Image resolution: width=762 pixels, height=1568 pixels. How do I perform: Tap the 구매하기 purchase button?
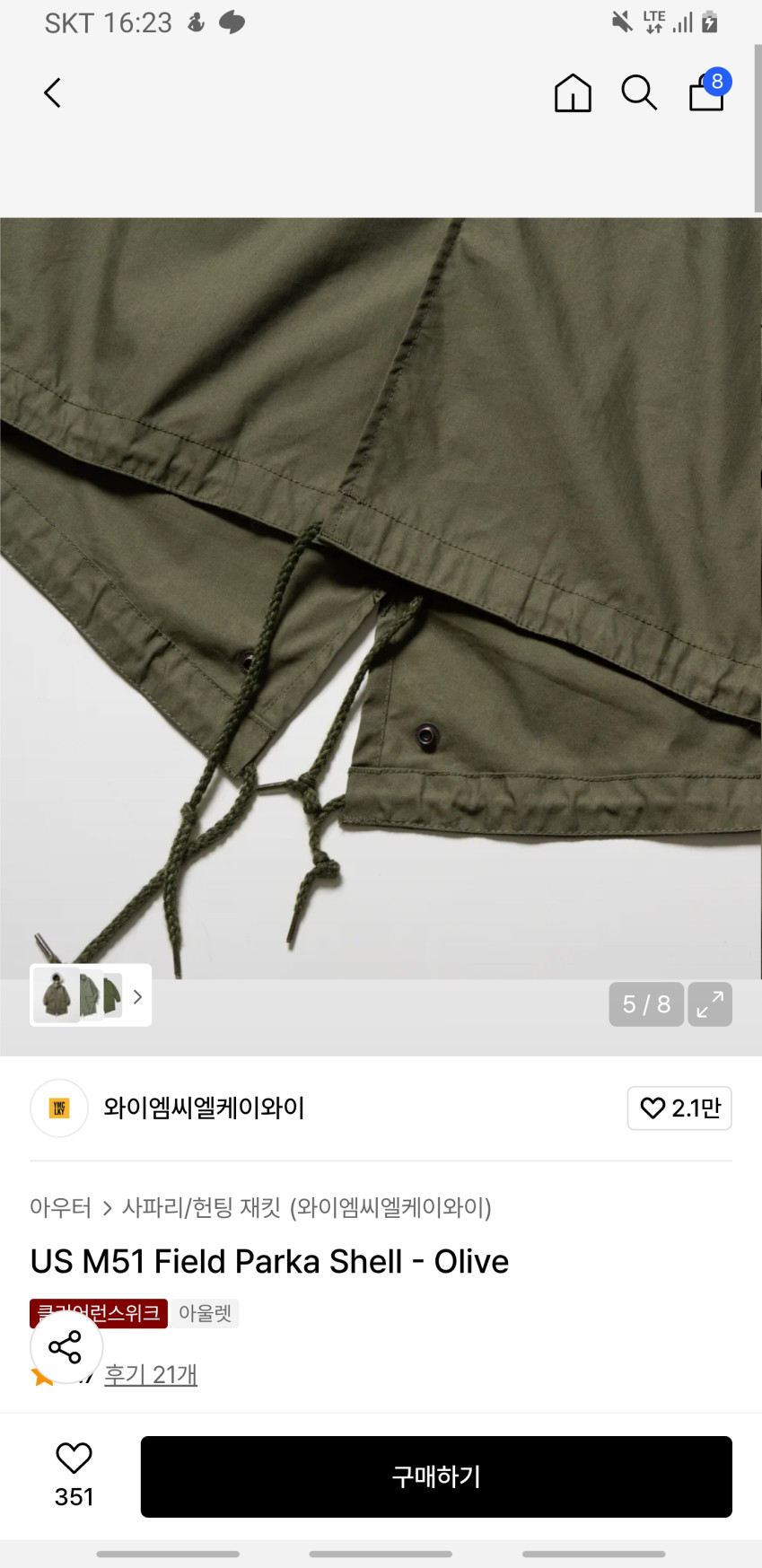(x=436, y=1476)
